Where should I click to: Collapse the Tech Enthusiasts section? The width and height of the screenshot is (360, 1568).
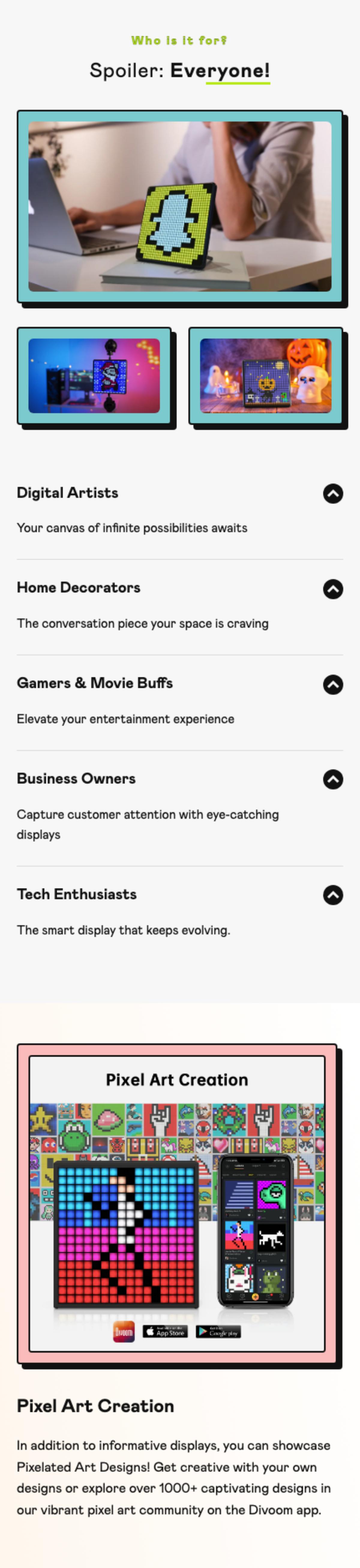tap(333, 895)
